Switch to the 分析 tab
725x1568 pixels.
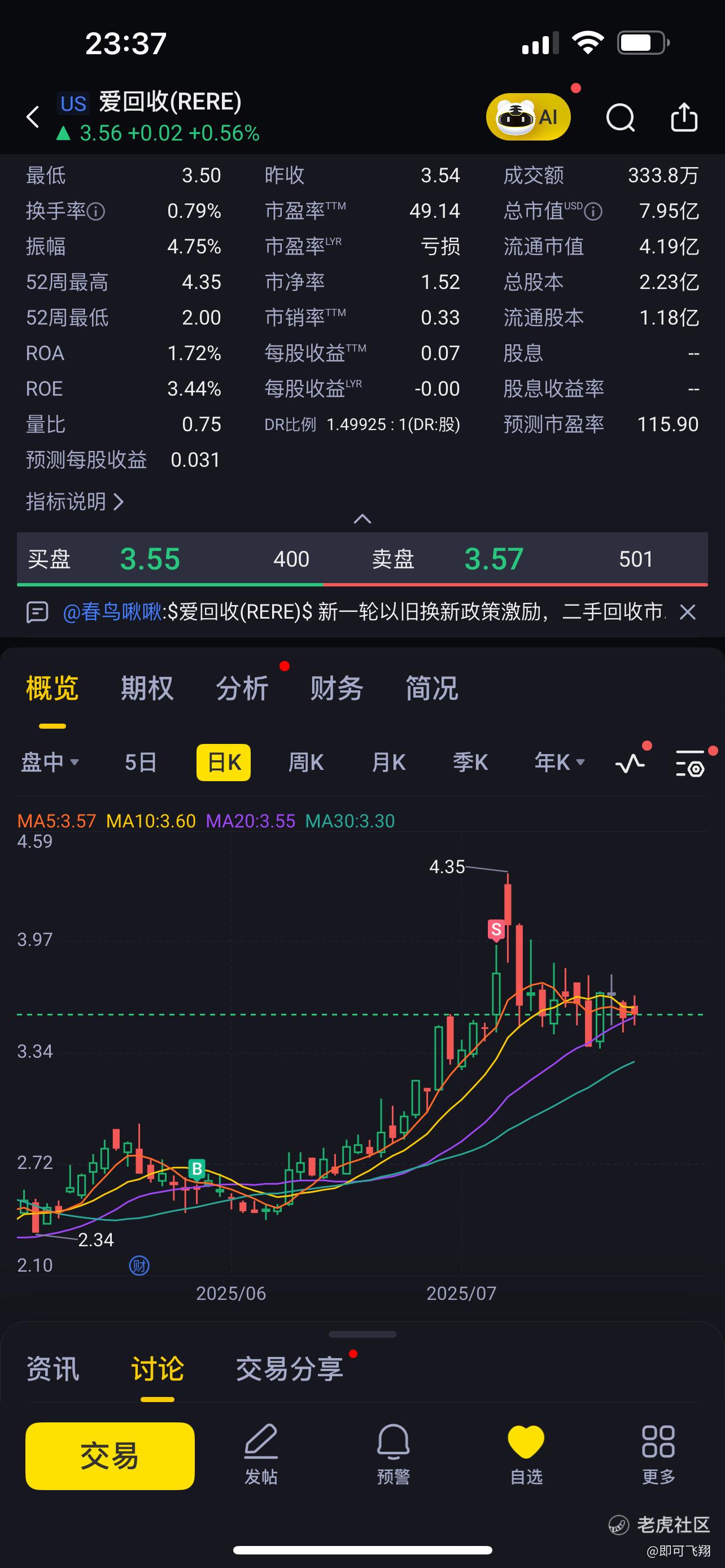point(242,689)
